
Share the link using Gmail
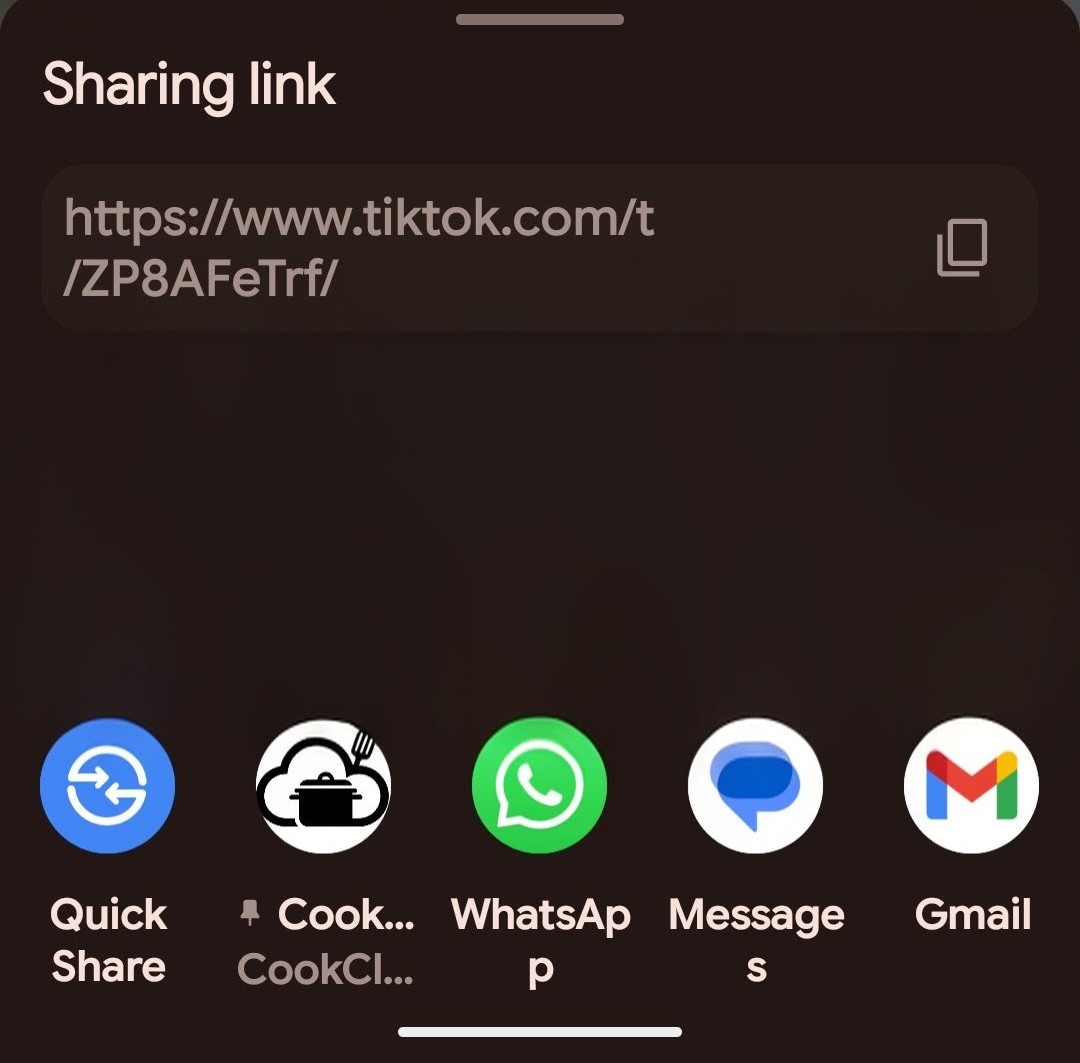[x=971, y=785]
